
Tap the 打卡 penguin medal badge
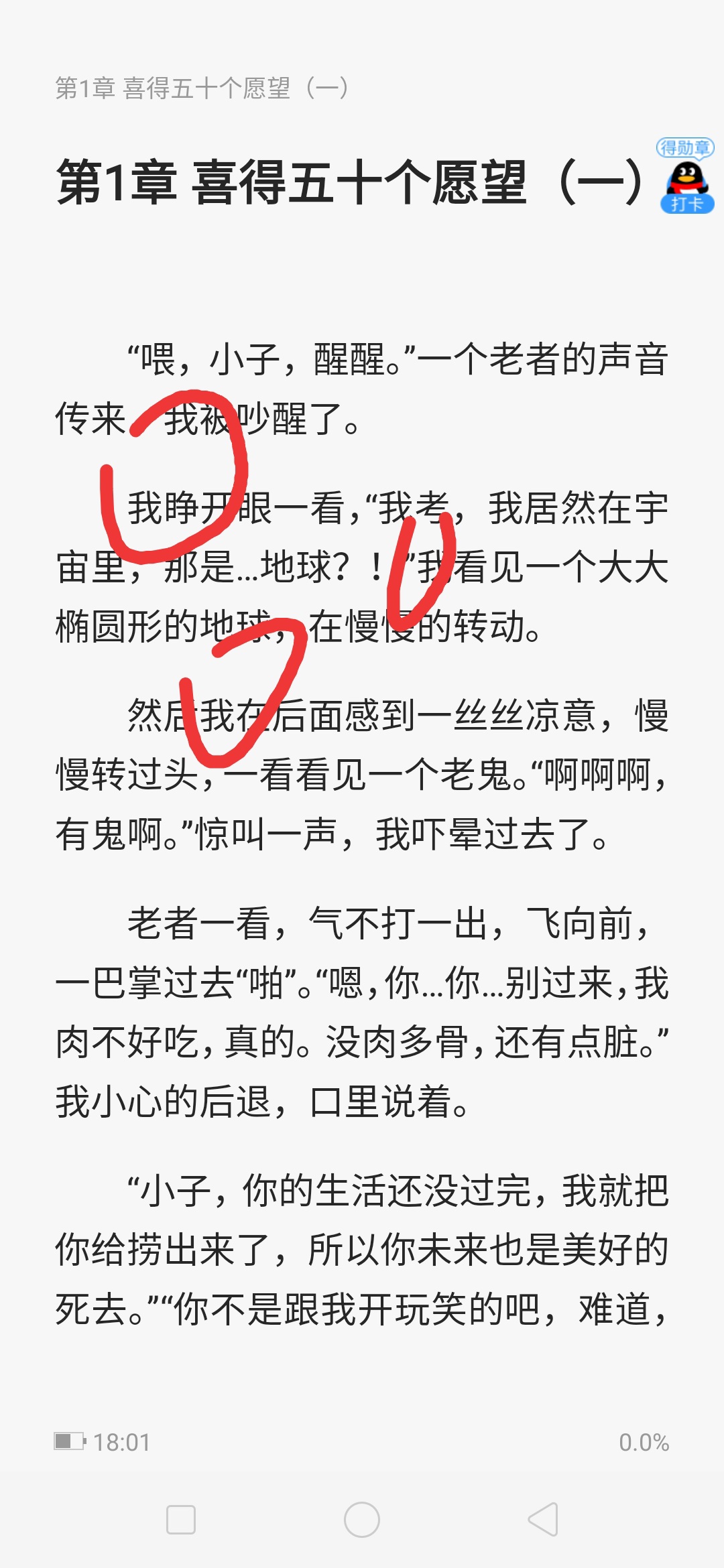coord(685,176)
